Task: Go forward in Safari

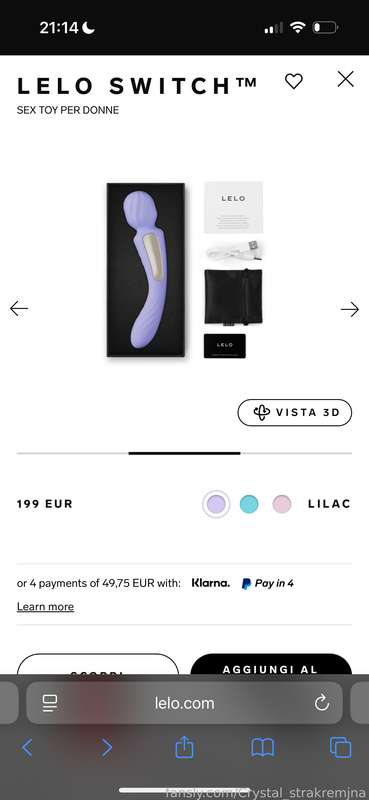Action: [107, 747]
